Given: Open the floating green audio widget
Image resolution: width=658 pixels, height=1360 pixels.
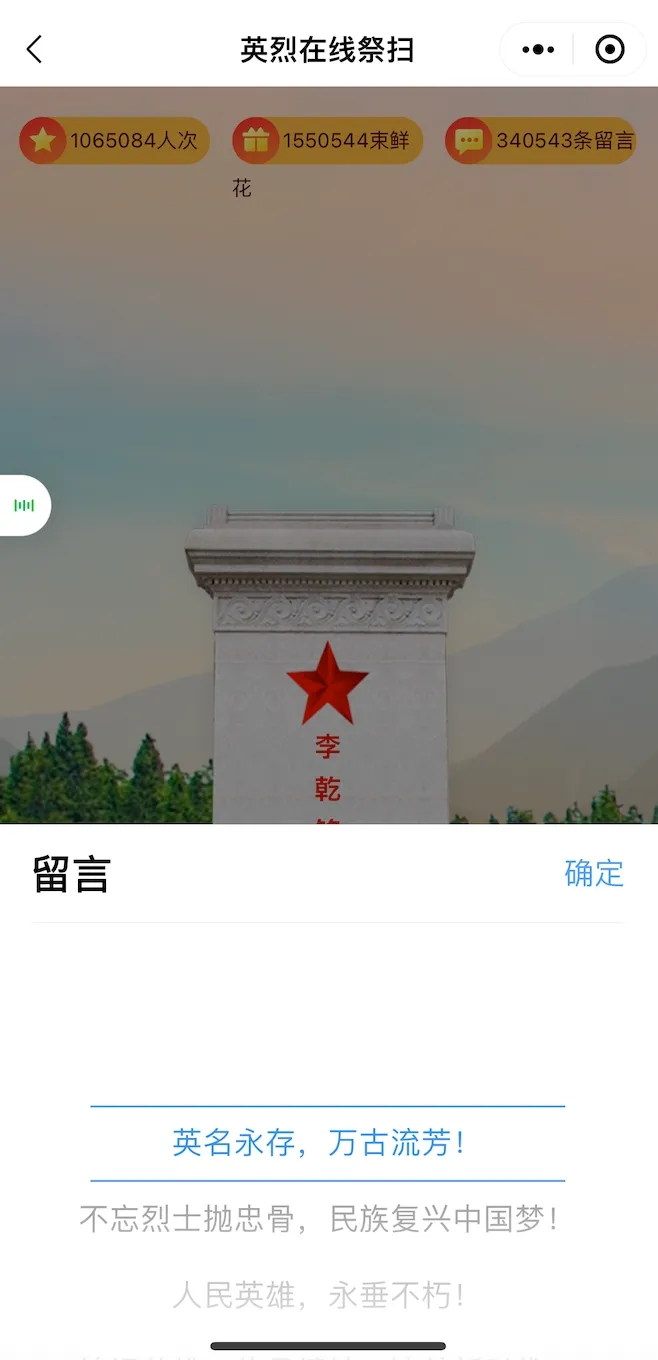Looking at the screenshot, I should 24,505.
